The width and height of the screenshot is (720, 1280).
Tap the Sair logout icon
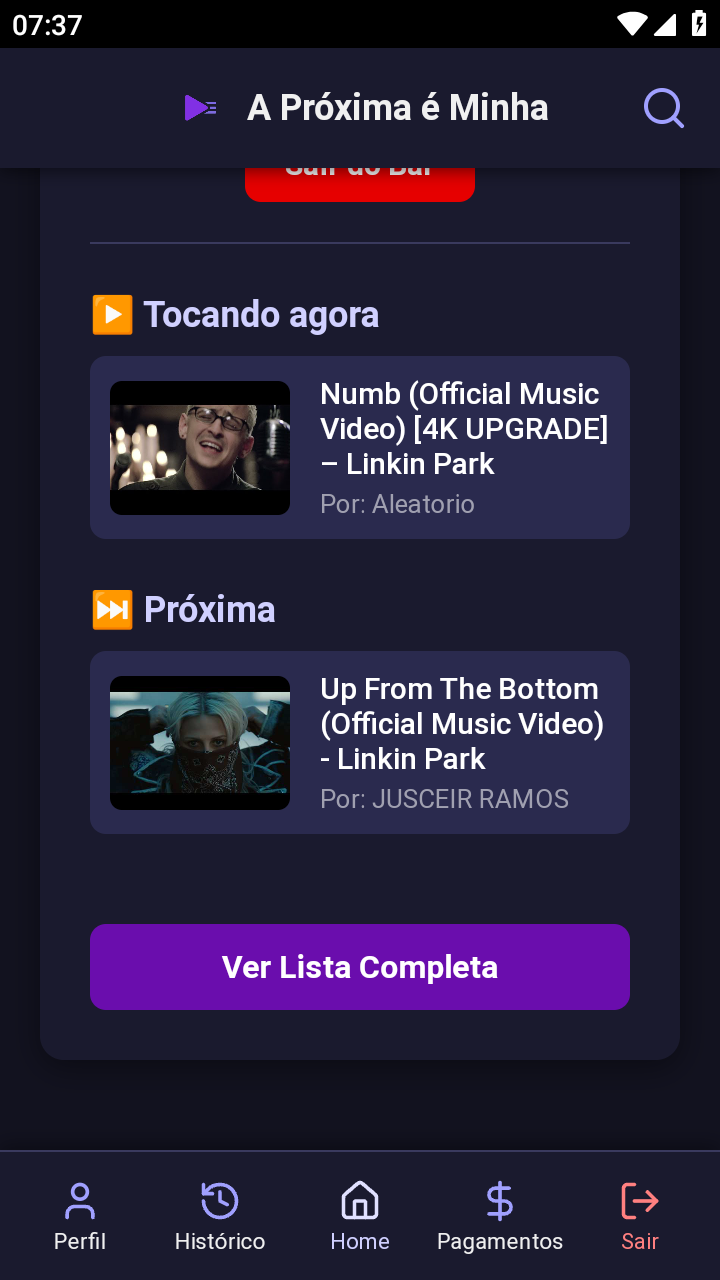pyautogui.click(x=640, y=1198)
